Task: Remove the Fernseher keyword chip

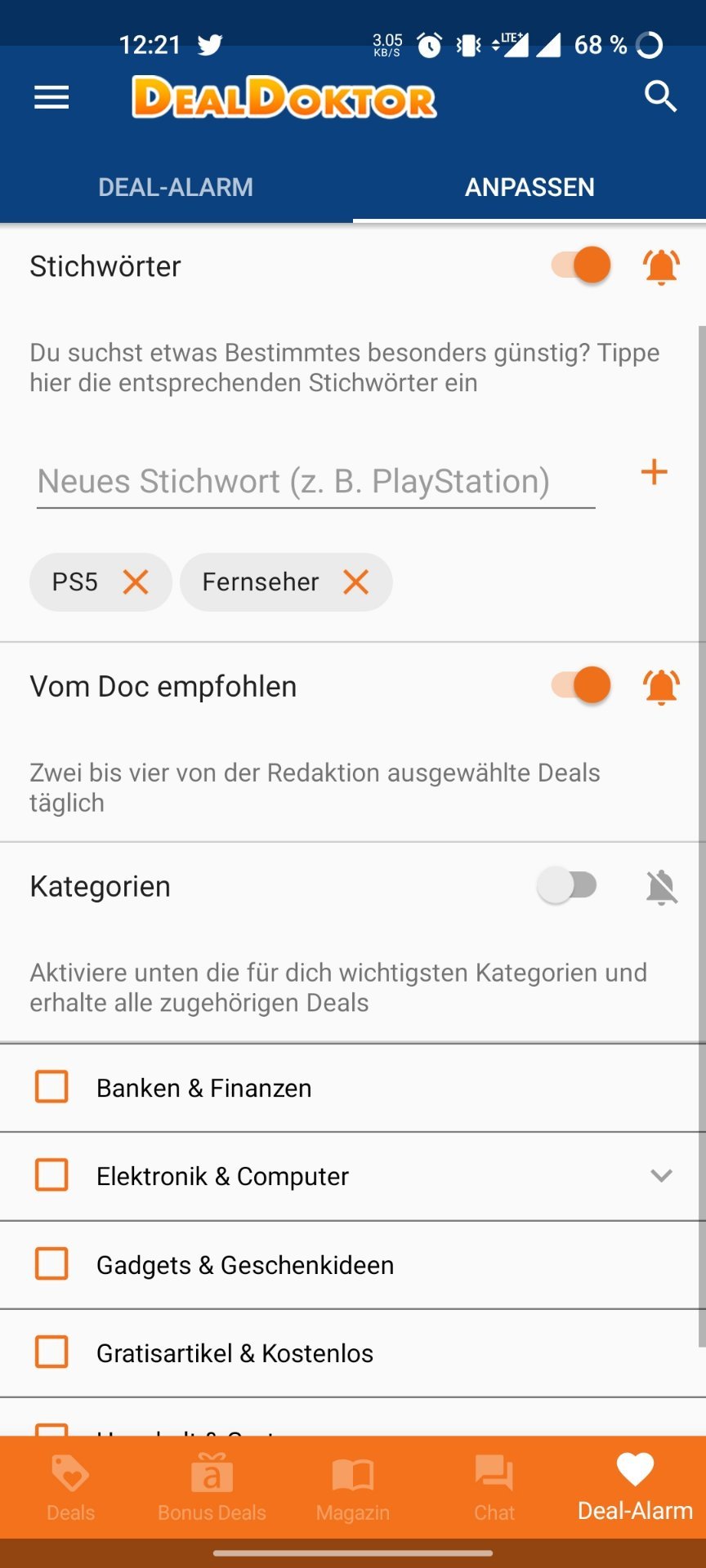Action: (x=355, y=582)
